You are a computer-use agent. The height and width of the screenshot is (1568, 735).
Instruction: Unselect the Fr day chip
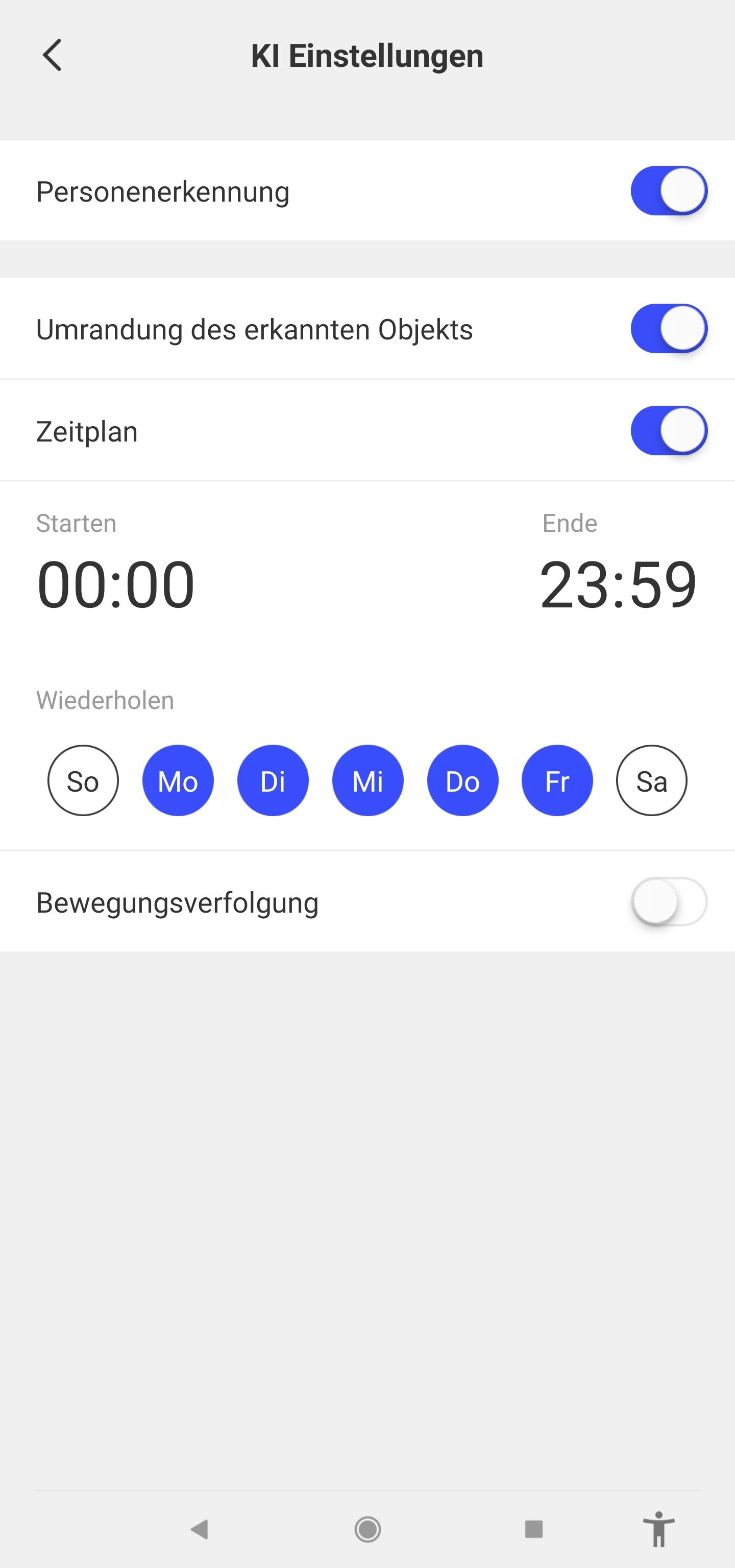[x=557, y=780]
